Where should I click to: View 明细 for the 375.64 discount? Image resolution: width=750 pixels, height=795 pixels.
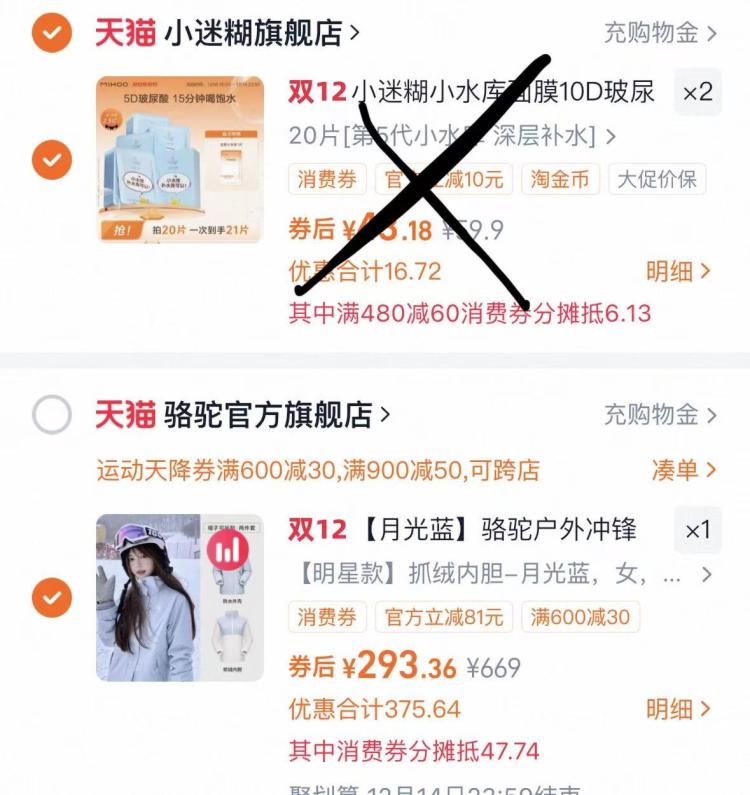pyautogui.click(x=678, y=709)
